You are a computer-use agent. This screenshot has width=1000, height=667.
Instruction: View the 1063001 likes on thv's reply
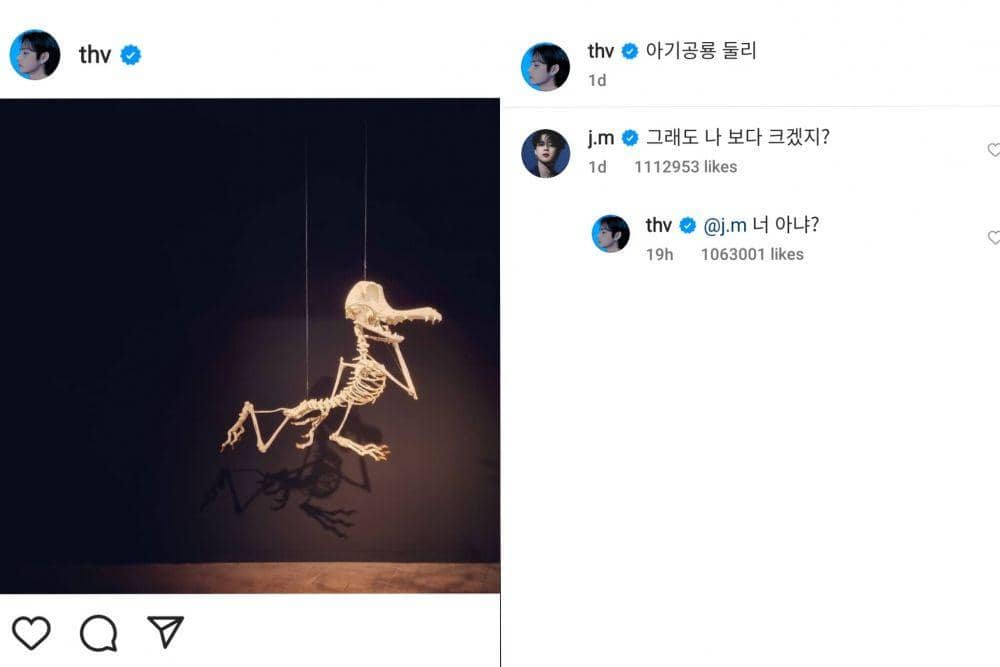(x=751, y=254)
